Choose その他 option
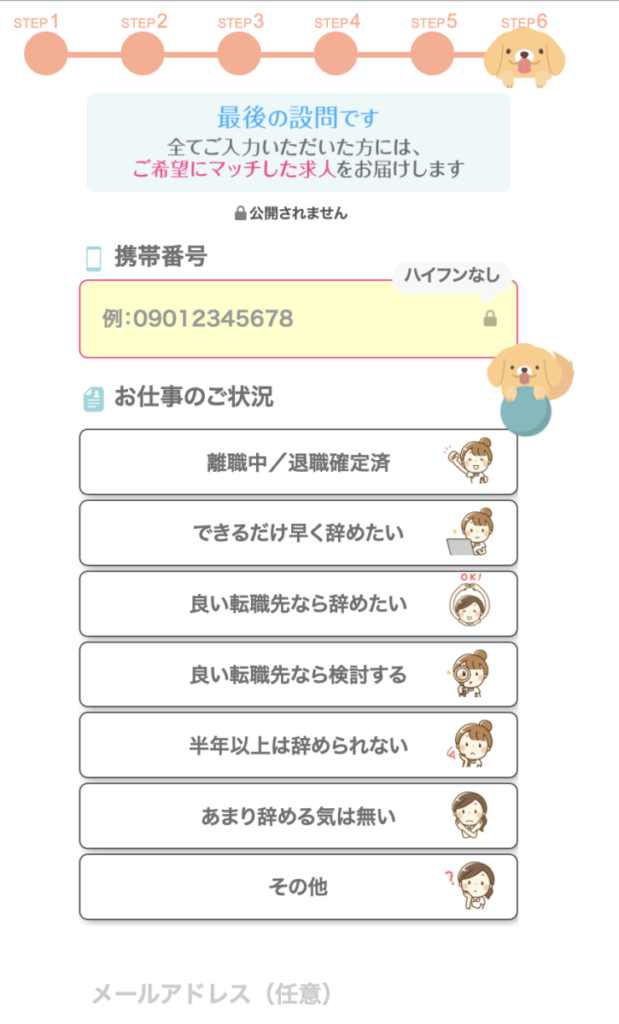The height and width of the screenshot is (1024, 619). coord(298,887)
